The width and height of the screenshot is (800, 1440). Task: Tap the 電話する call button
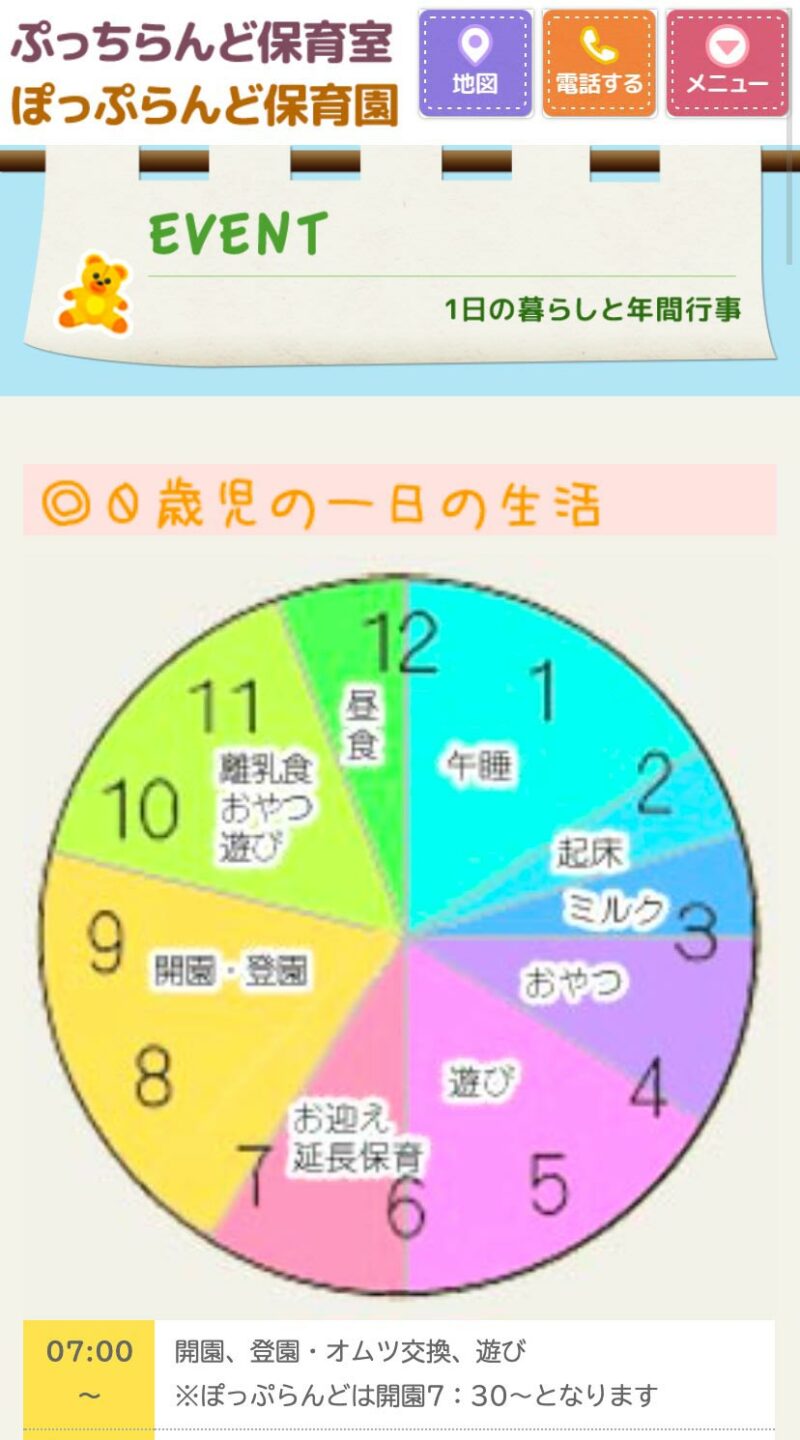coord(599,64)
